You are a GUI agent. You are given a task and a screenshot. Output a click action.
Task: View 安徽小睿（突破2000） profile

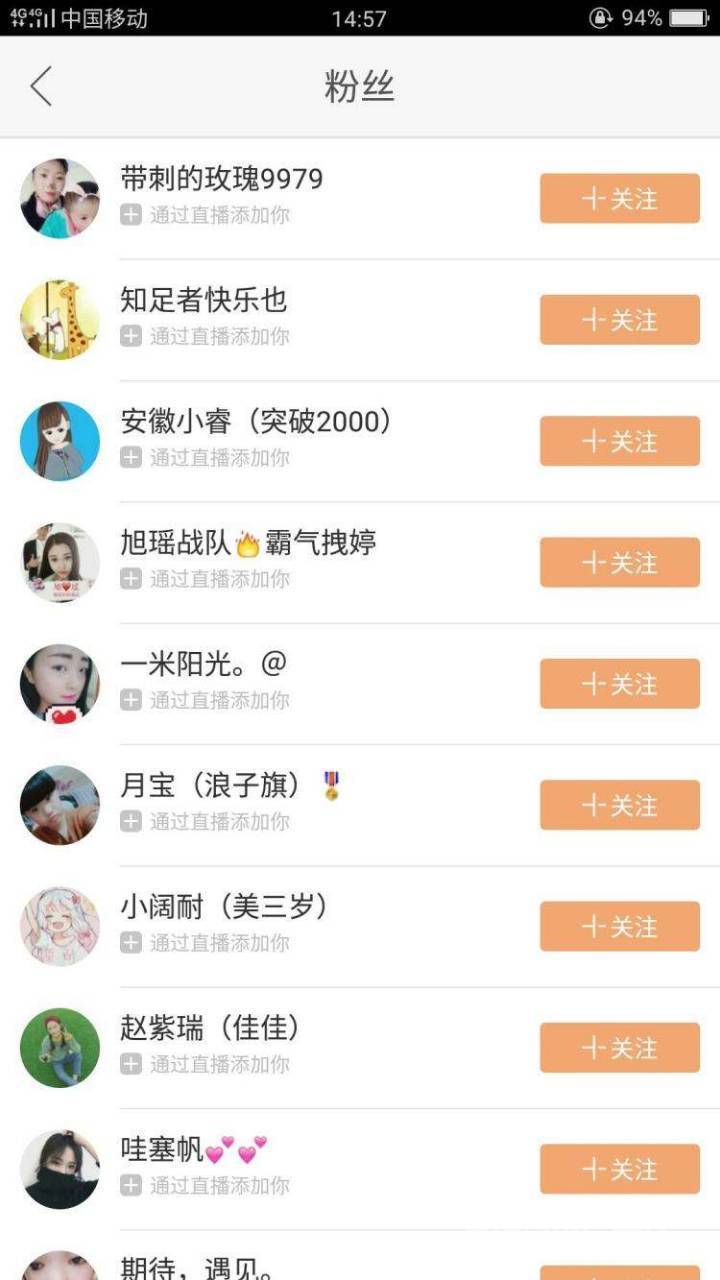(x=300, y=440)
